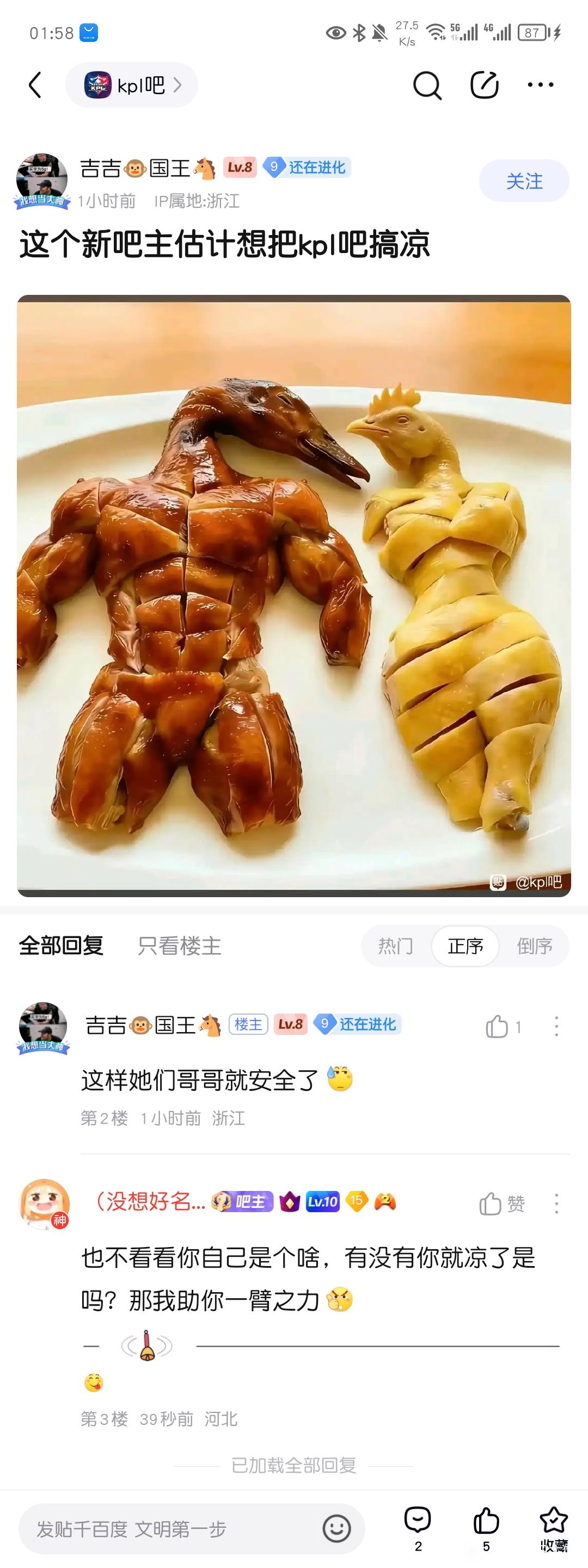Viewport: 588px width, 1568px height.
Task: Show only the original poster's replies (只看楼主)
Action: [179, 945]
